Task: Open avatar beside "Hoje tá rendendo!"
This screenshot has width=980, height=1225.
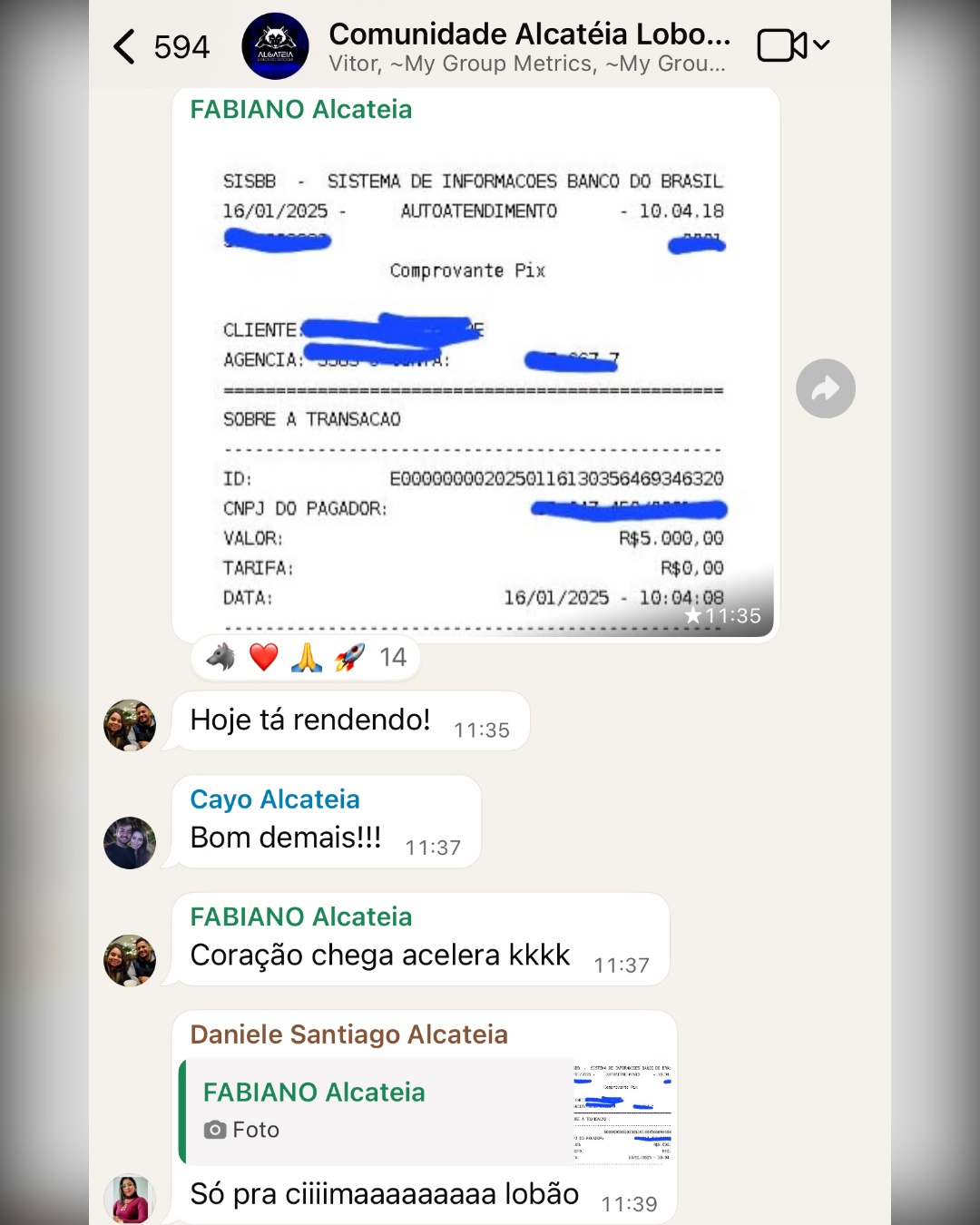Action: point(130,725)
